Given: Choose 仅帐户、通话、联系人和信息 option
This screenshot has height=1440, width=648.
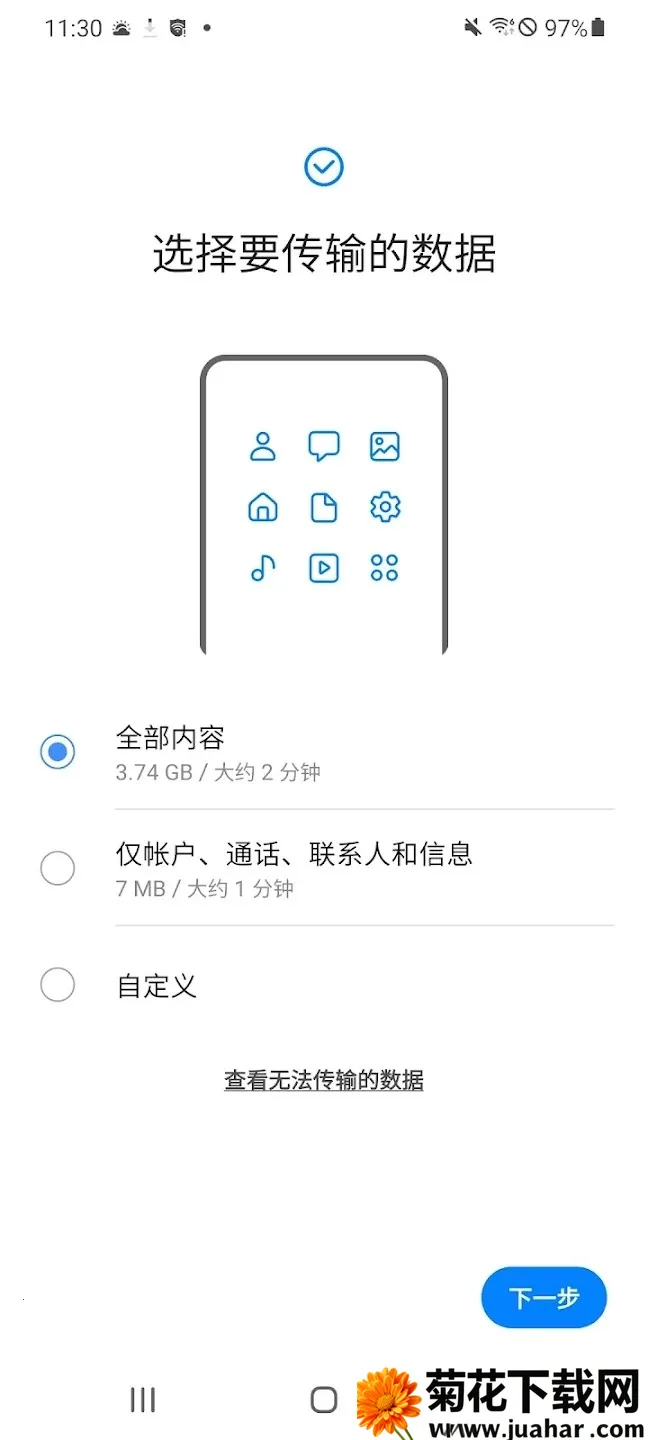Looking at the screenshot, I should tap(58, 868).
